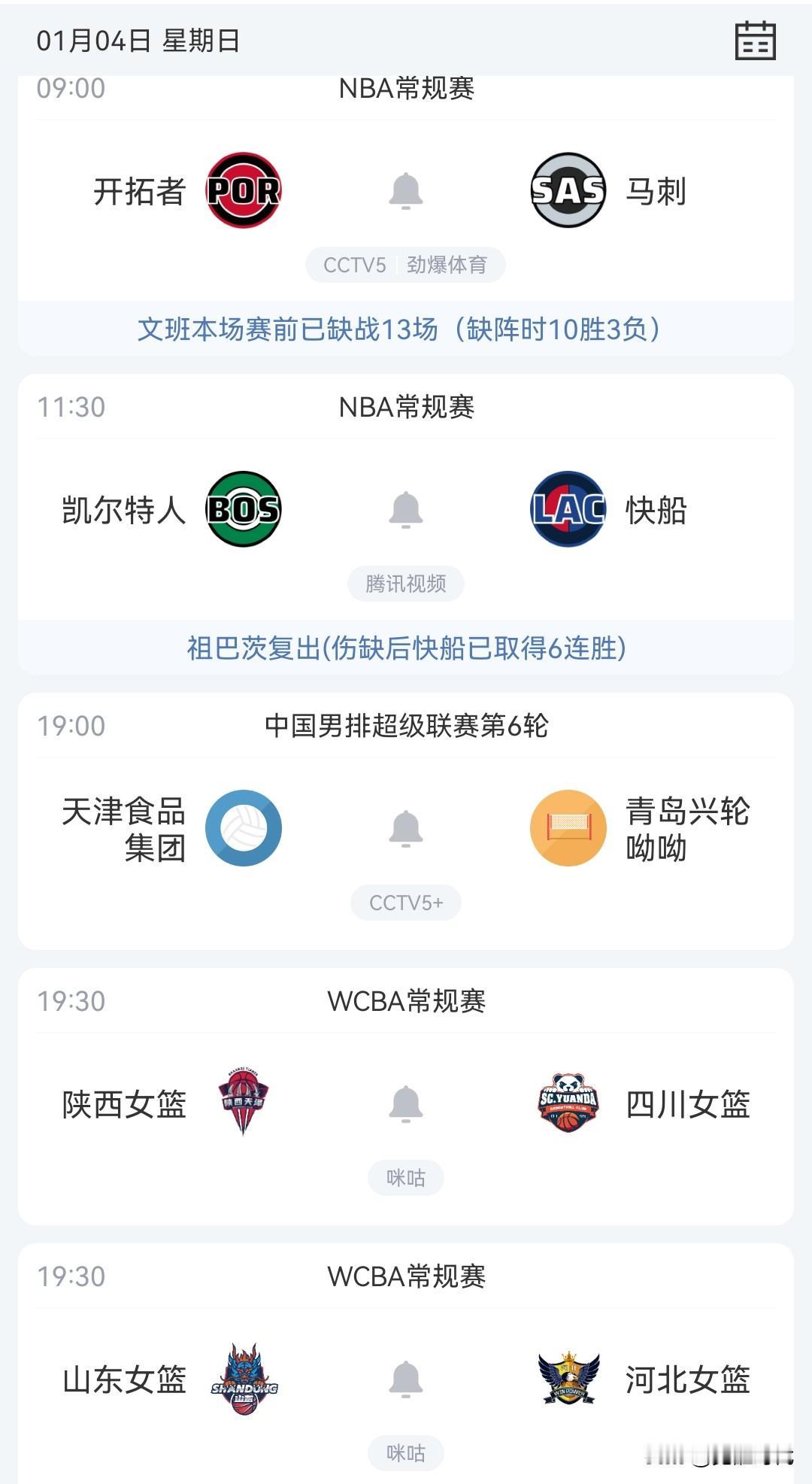Set reminder for the 男排超级联赛 match
812x1484 pixels.
point(406,827)
